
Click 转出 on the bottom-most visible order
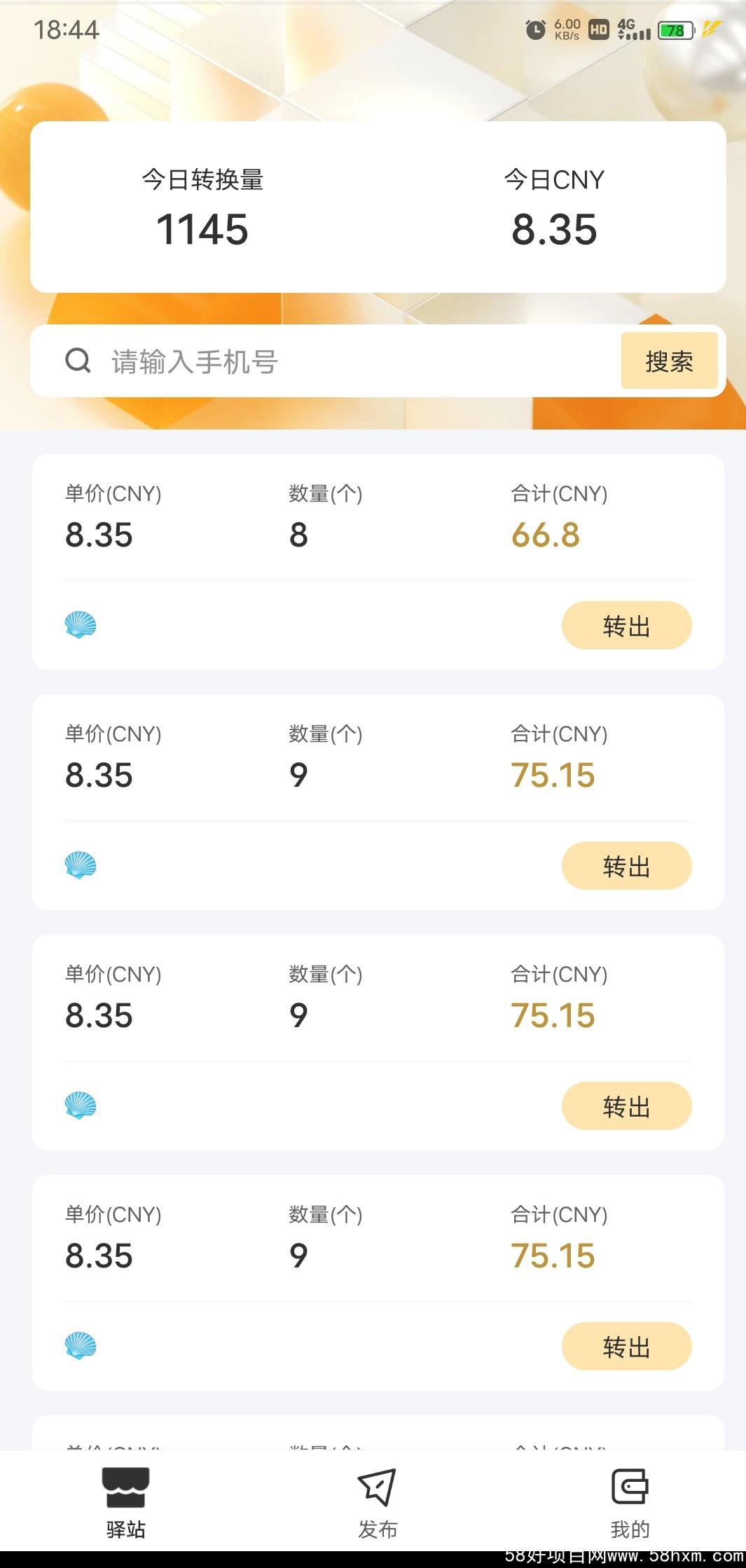click(x=626, y=1346)
